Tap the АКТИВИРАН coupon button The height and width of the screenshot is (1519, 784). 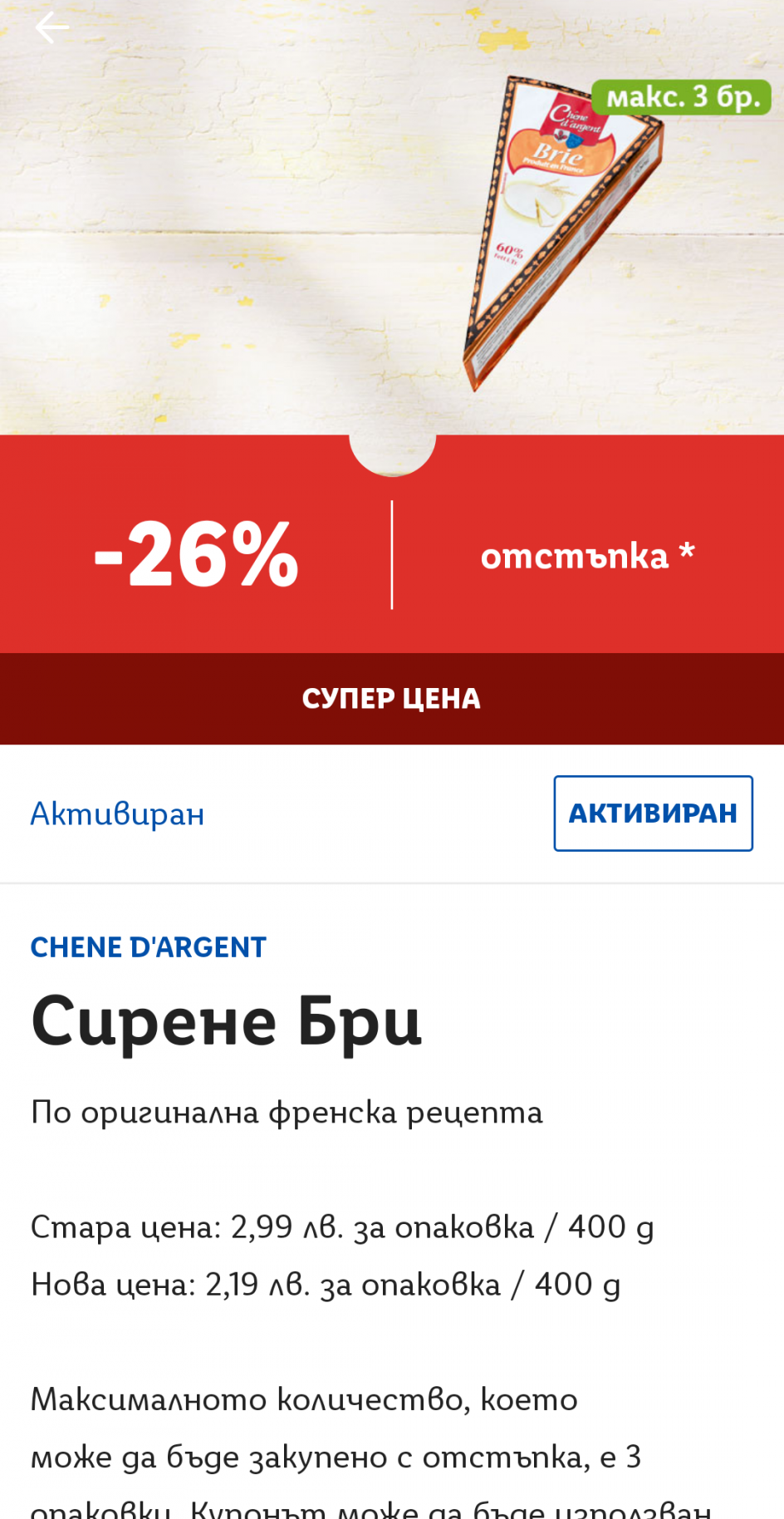click(653, 813)
